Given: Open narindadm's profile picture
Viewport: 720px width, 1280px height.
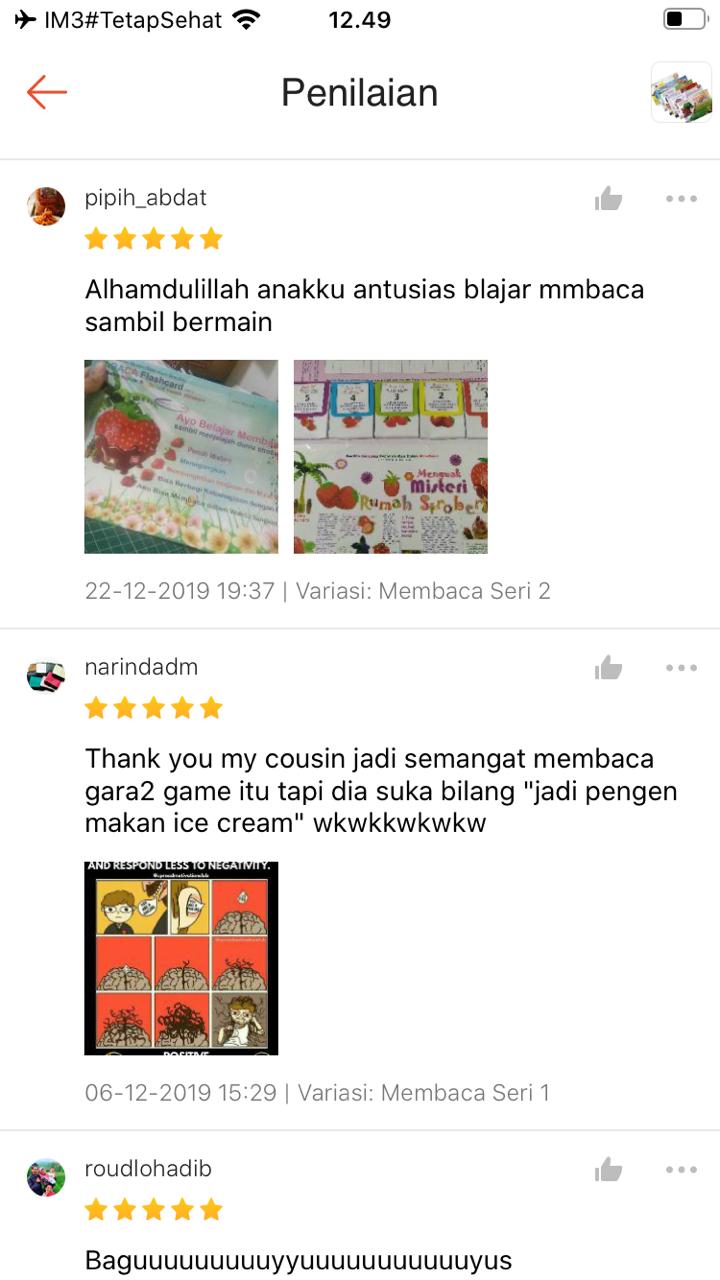Looking at the screenshot, I should (46, 676).
